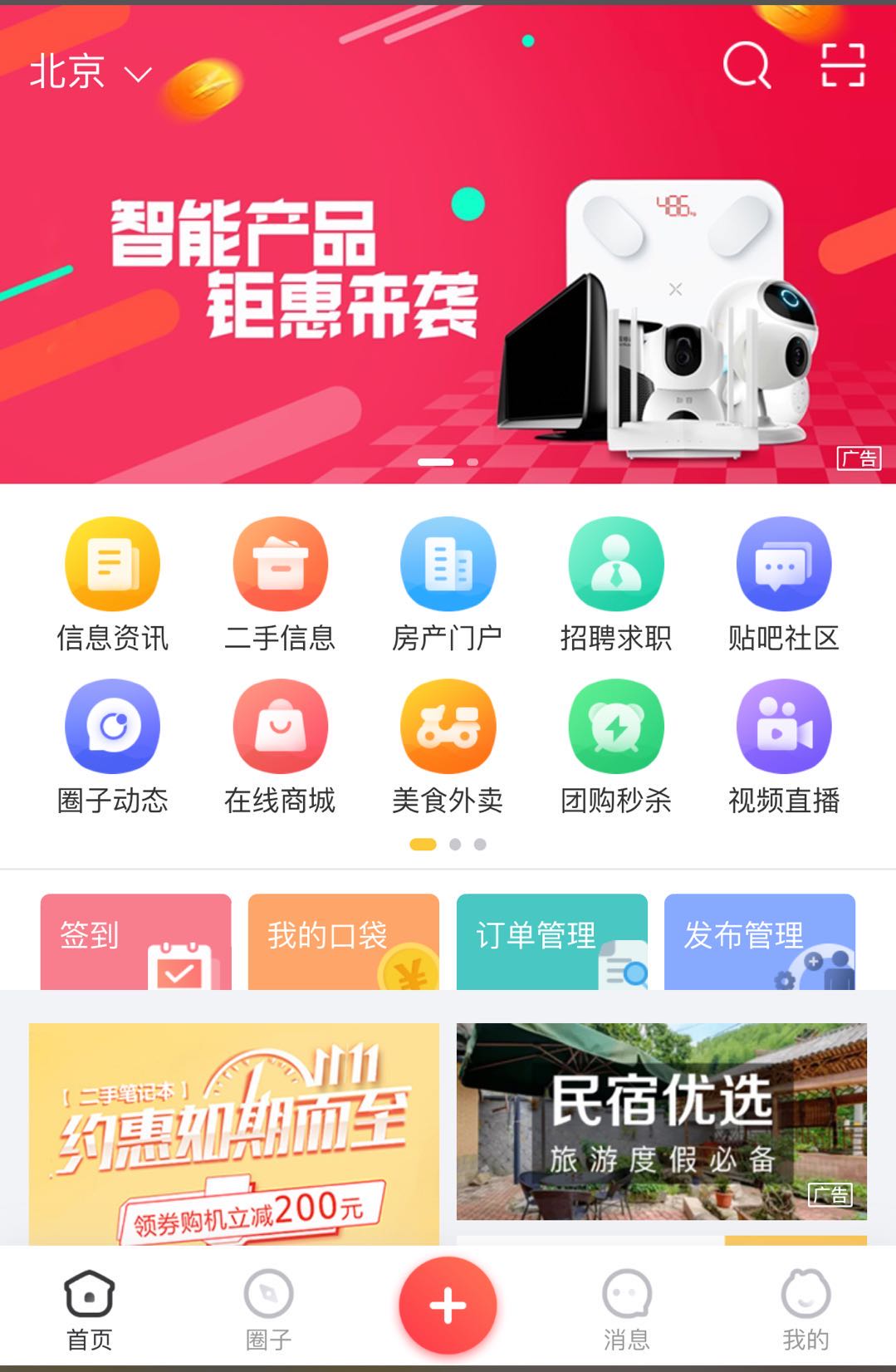This screenshot has width=896, height=1372.
Task: Open the QR scan icon
Action: point(843,65)
